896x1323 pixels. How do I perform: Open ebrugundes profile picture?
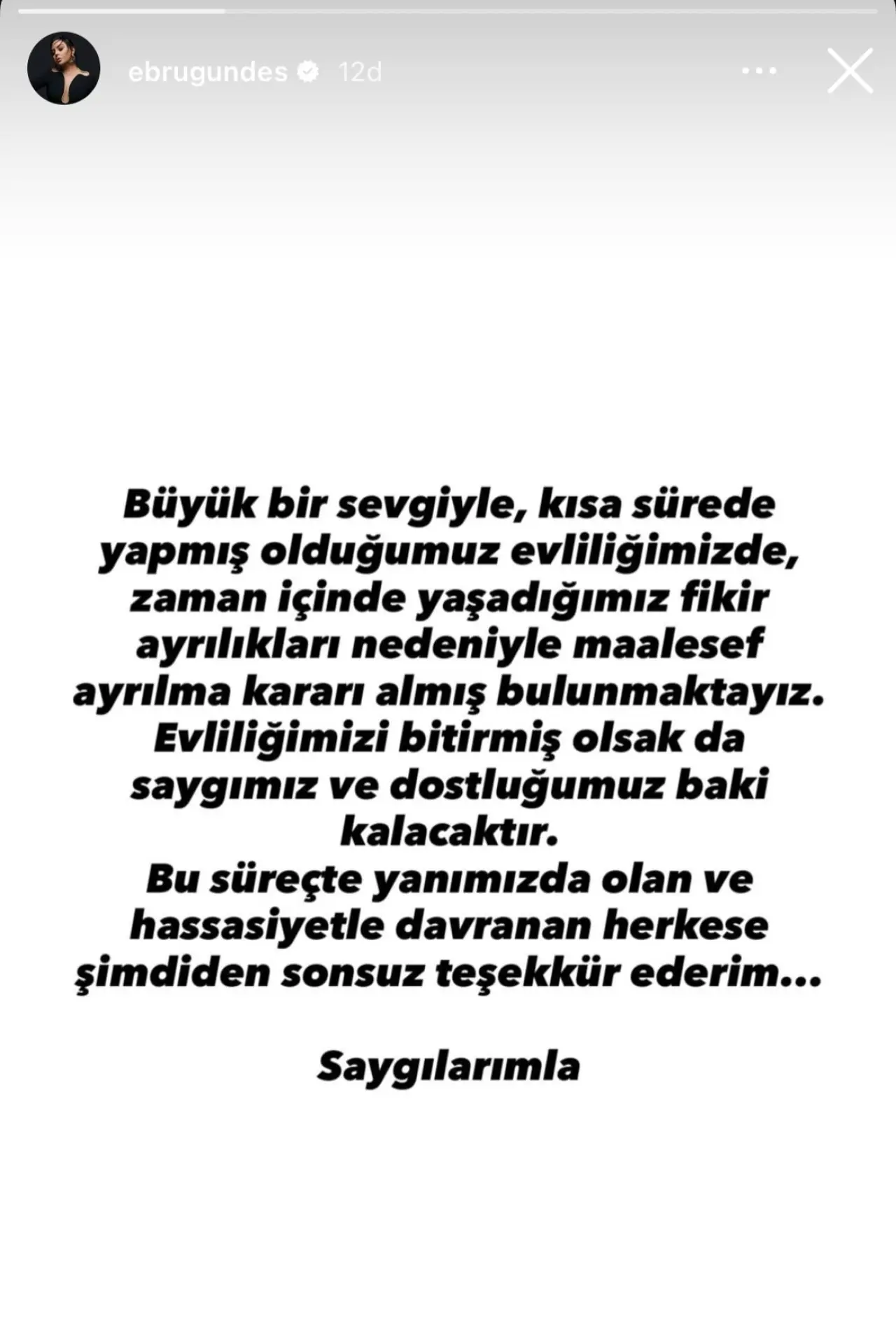[x=64, y=69]
